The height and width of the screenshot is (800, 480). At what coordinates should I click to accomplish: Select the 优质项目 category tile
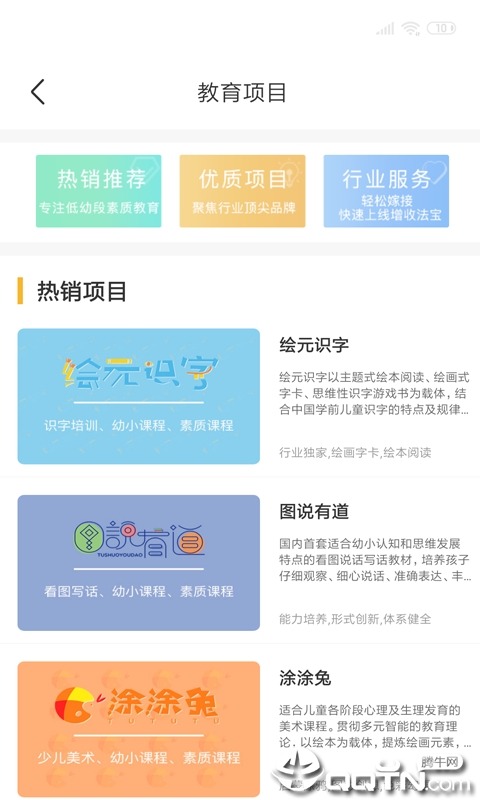[x=242, y=191]
